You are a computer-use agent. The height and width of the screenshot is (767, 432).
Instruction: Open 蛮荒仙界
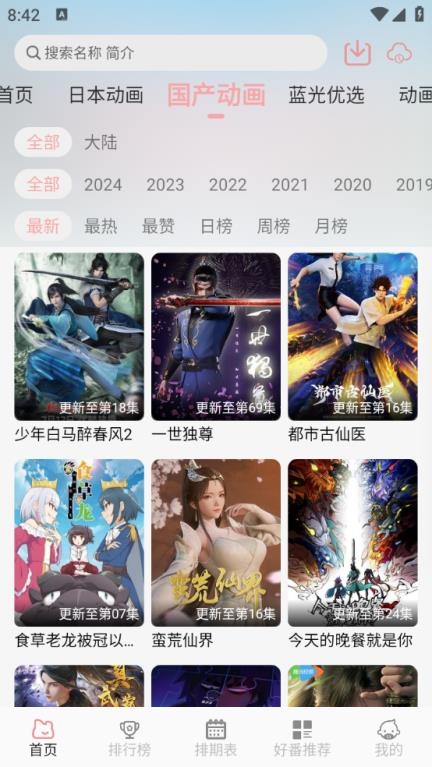point(216,554)
